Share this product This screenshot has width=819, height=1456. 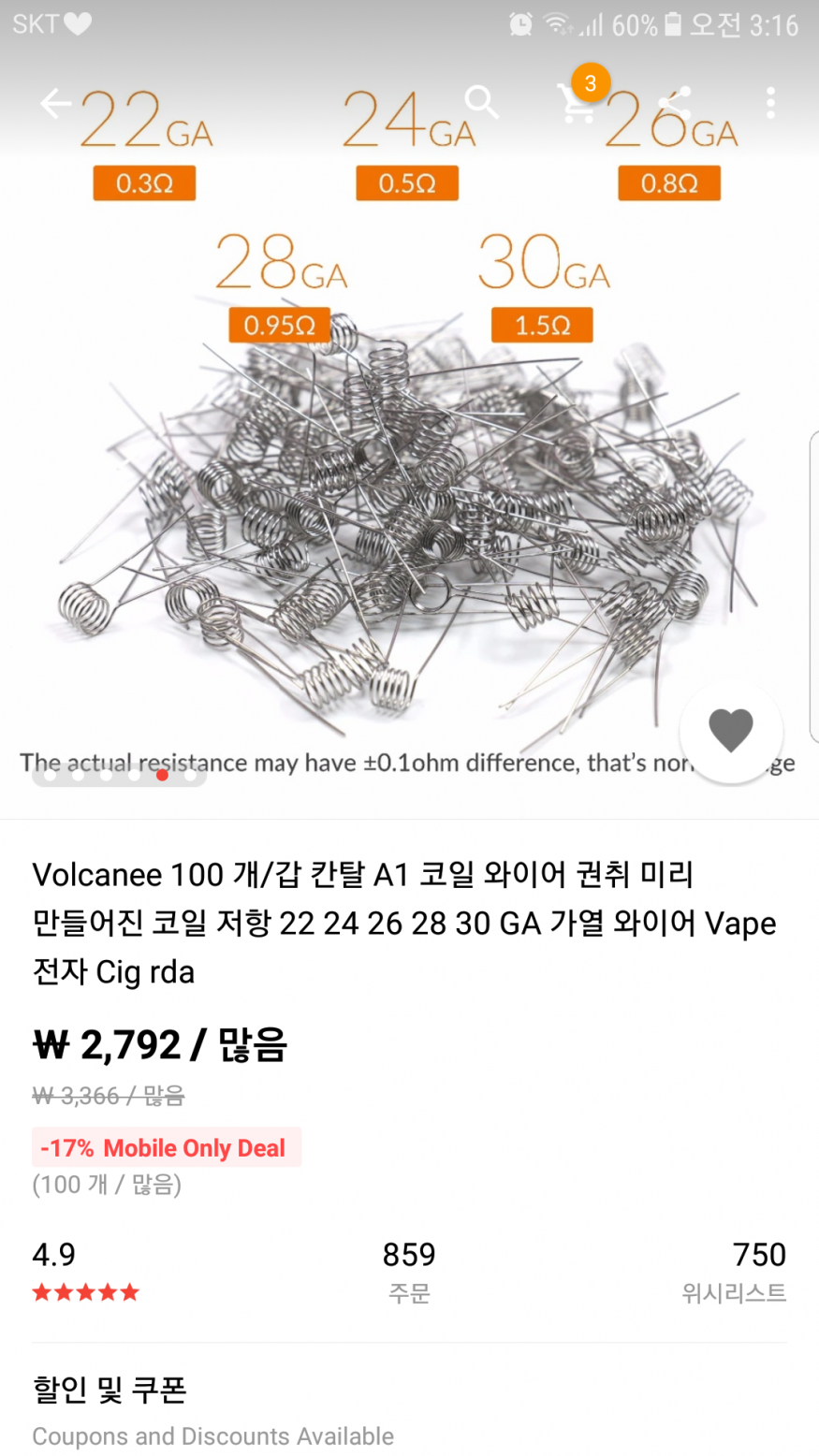pos(674,103)
